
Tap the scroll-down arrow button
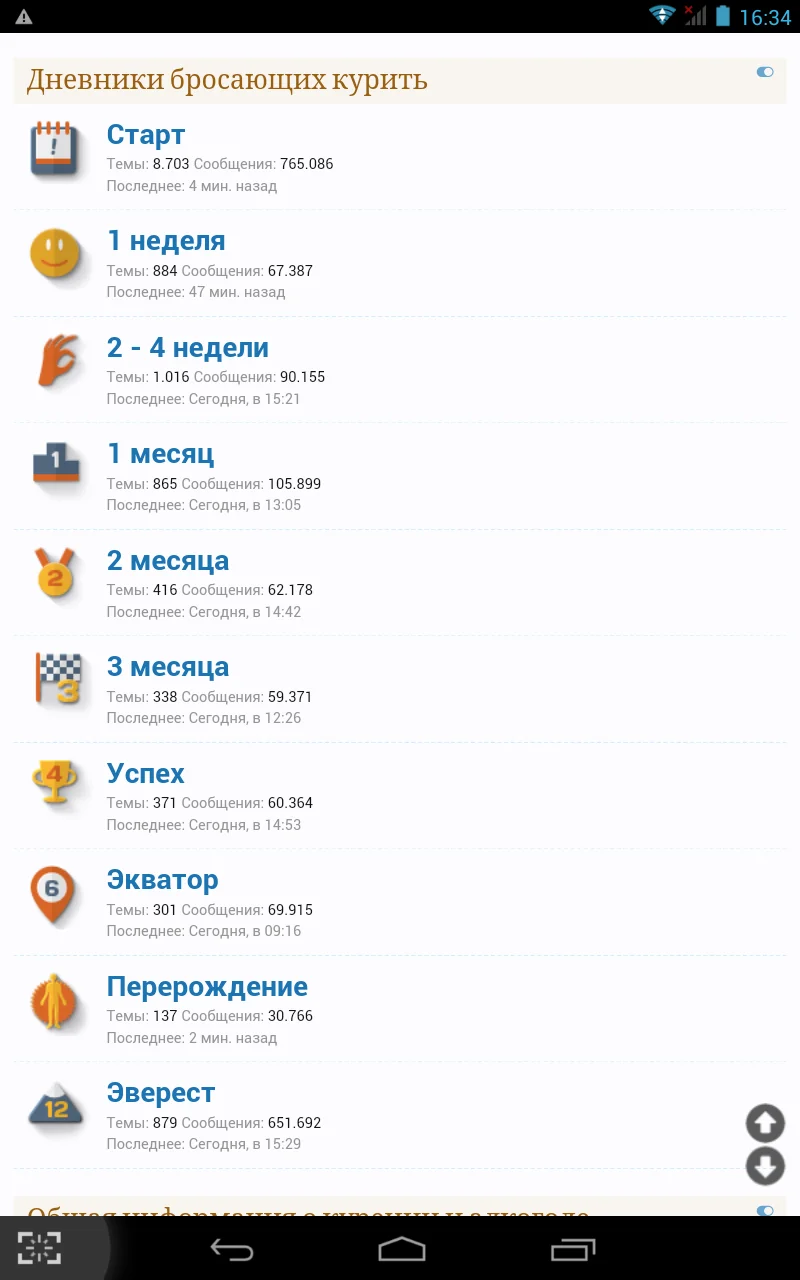(x=765, y=1166)
